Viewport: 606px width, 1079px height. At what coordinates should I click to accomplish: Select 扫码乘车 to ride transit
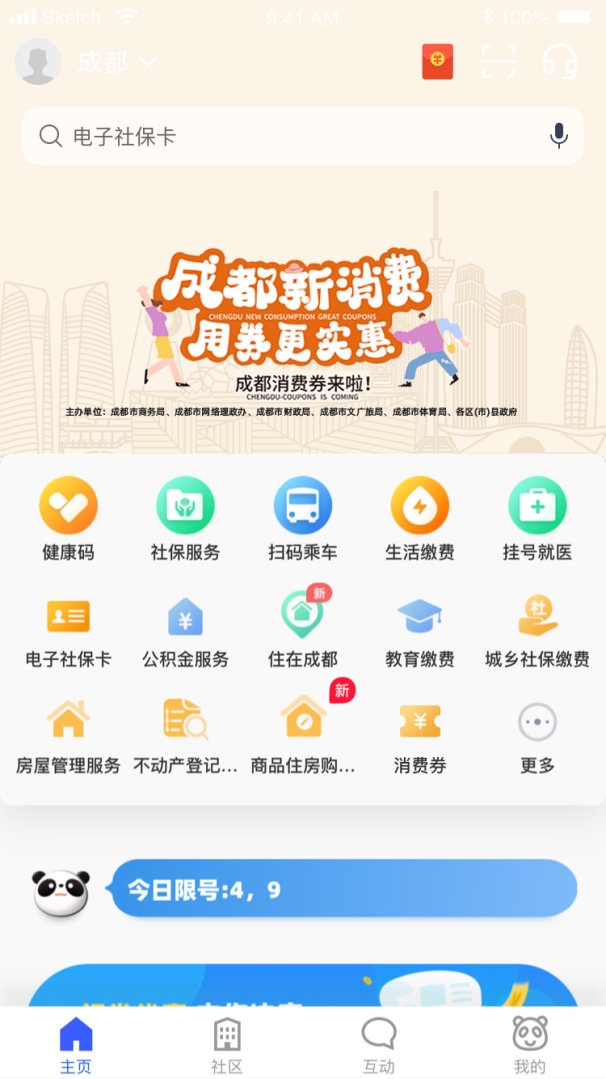pyautogui.click(x=303, y=520)
